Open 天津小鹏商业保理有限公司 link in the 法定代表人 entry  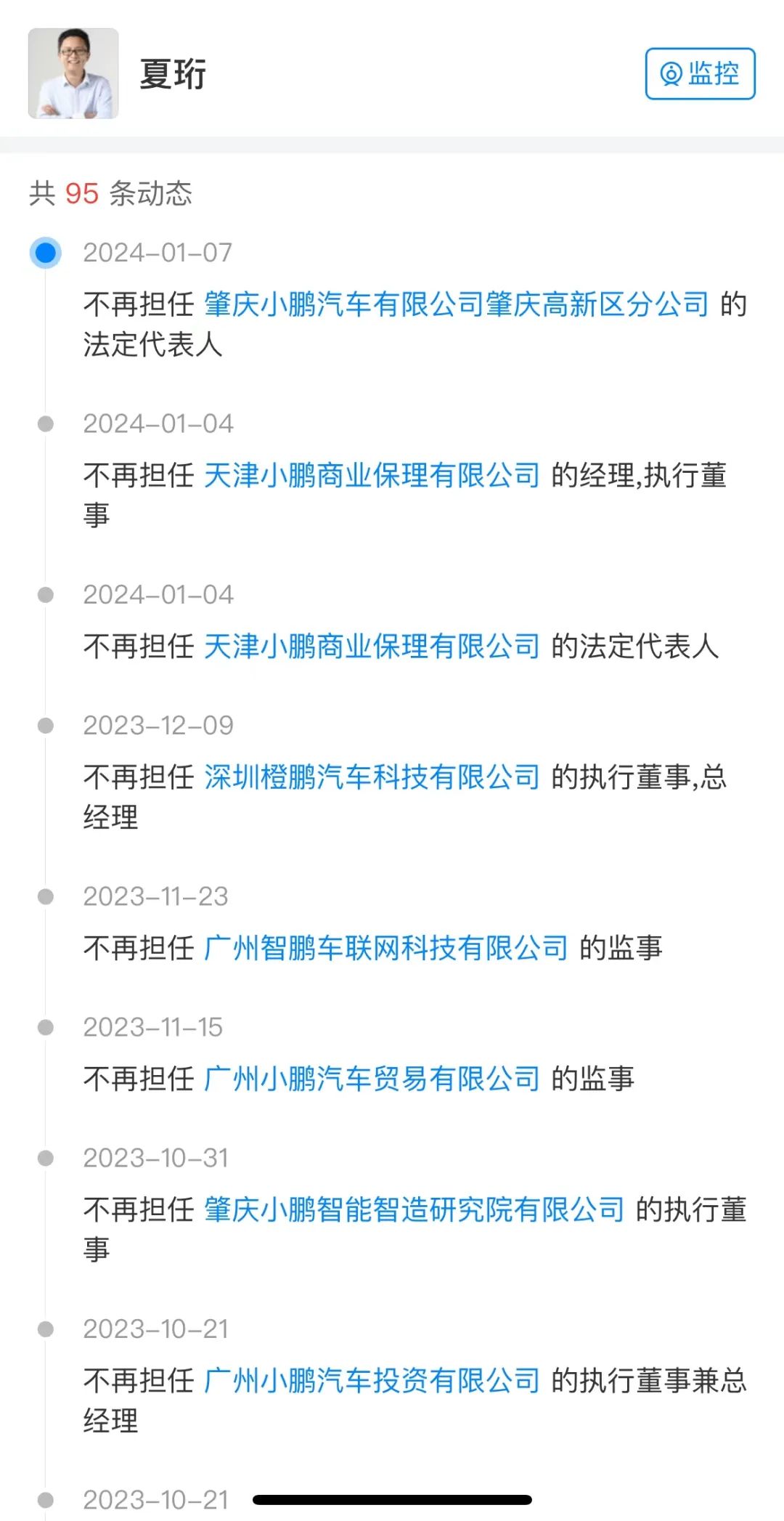[372, 646]
